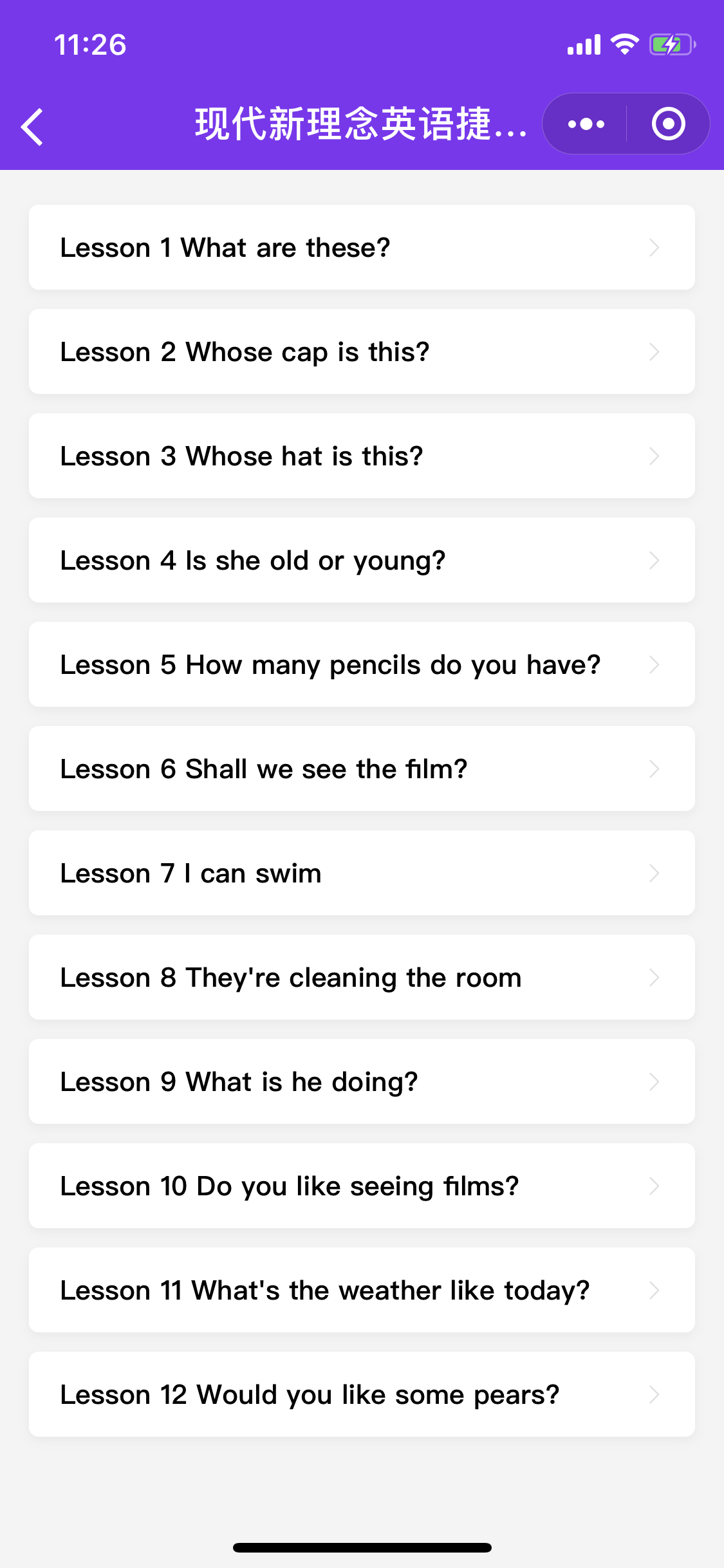This screenshot has height=1568, width=724.
Task: Go back using the header arrow
Action: (x=32, y=127)
